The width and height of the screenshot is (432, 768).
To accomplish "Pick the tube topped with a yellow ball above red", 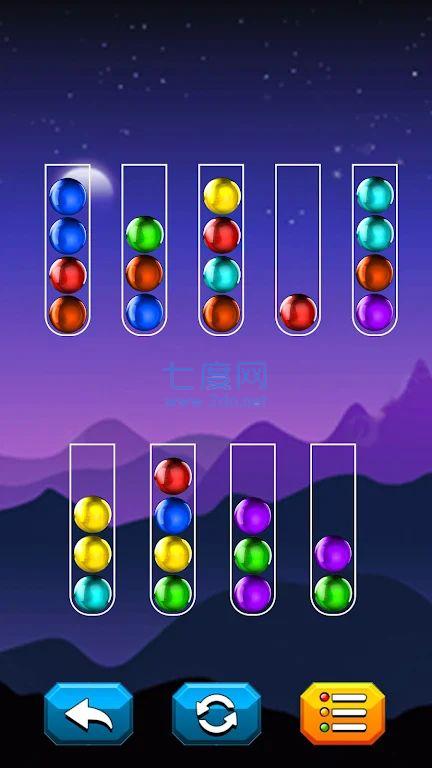I will point(221,250).
